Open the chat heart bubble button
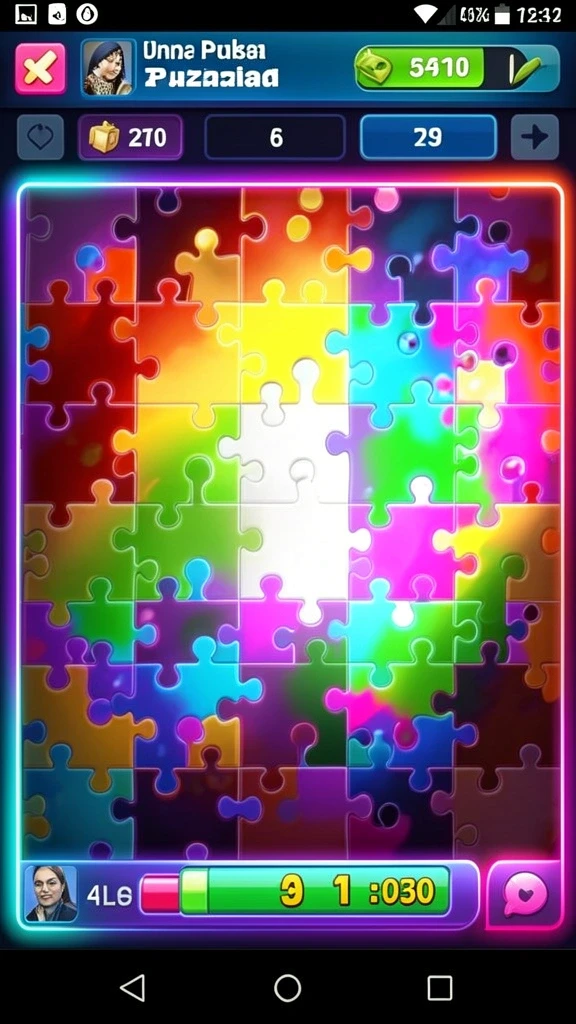The width and height of the screenshot is (576, 1024). pos(524,894)
